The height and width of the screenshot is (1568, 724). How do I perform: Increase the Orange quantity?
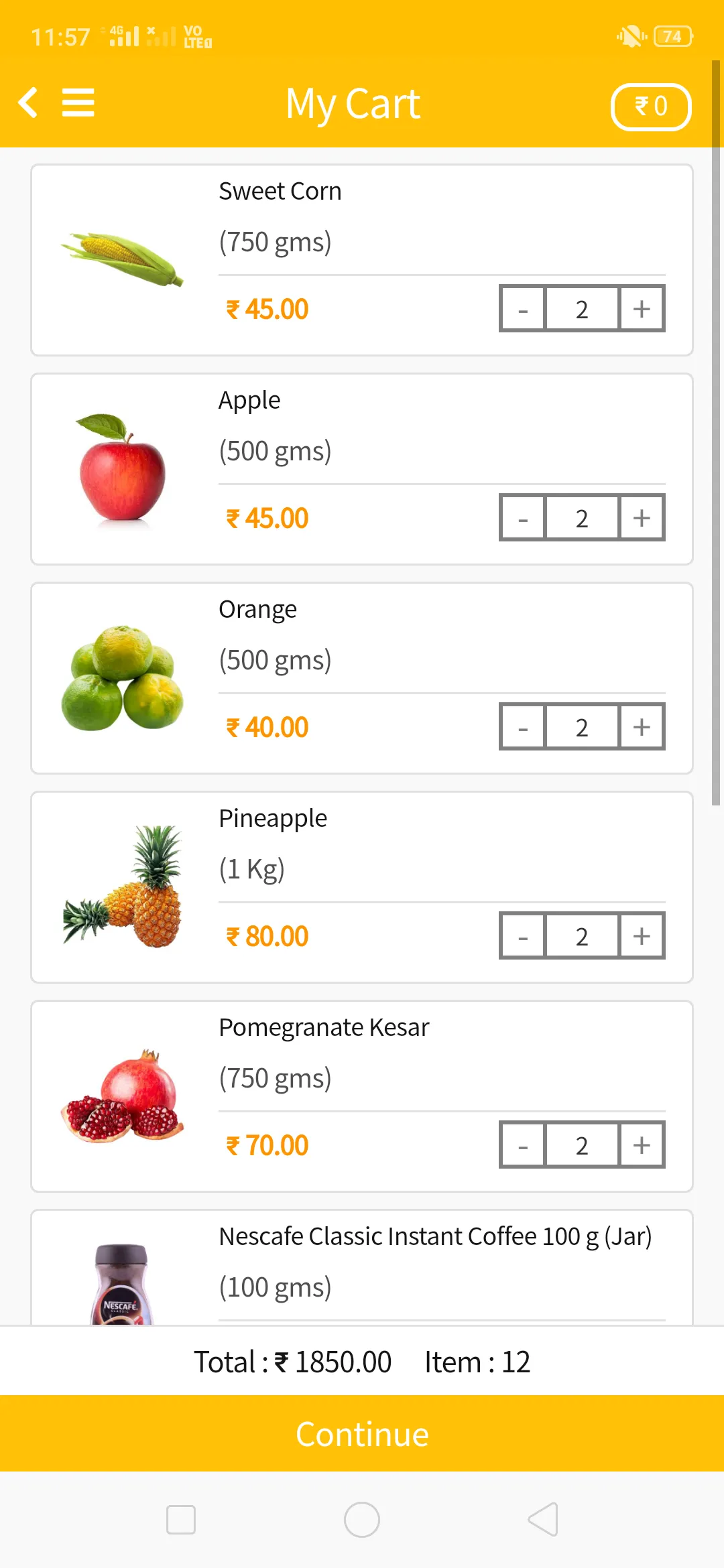pos(641,726)
